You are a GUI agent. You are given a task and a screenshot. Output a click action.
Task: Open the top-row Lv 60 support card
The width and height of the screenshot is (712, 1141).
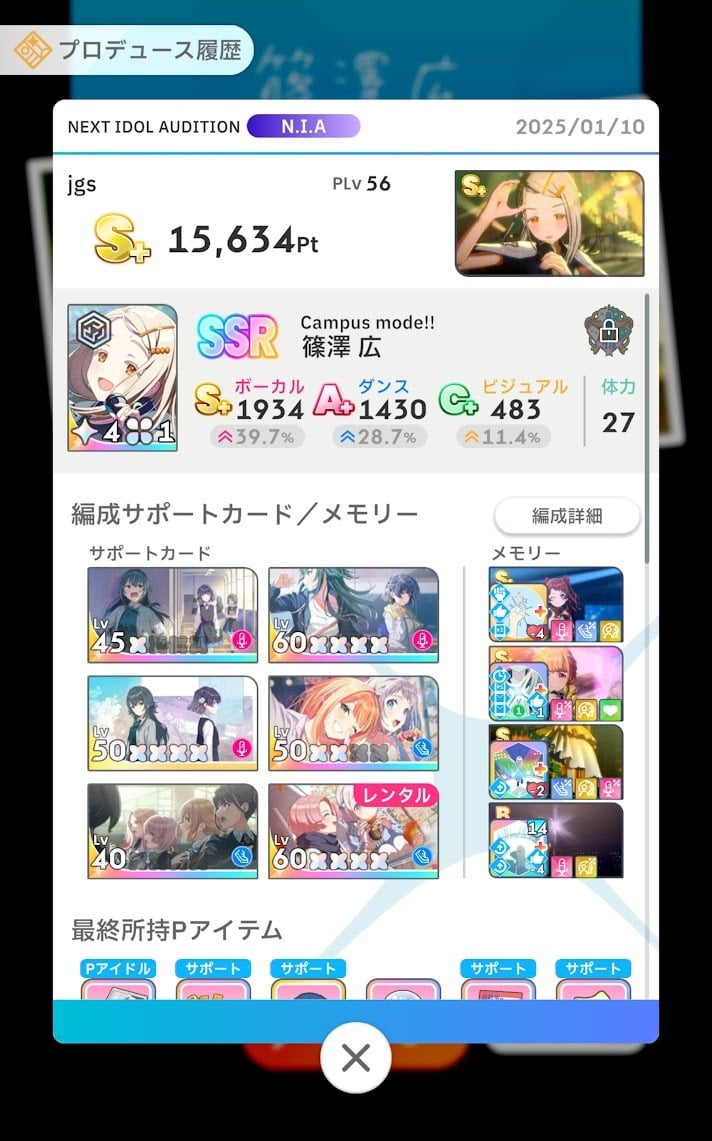[x=353, y=615]
